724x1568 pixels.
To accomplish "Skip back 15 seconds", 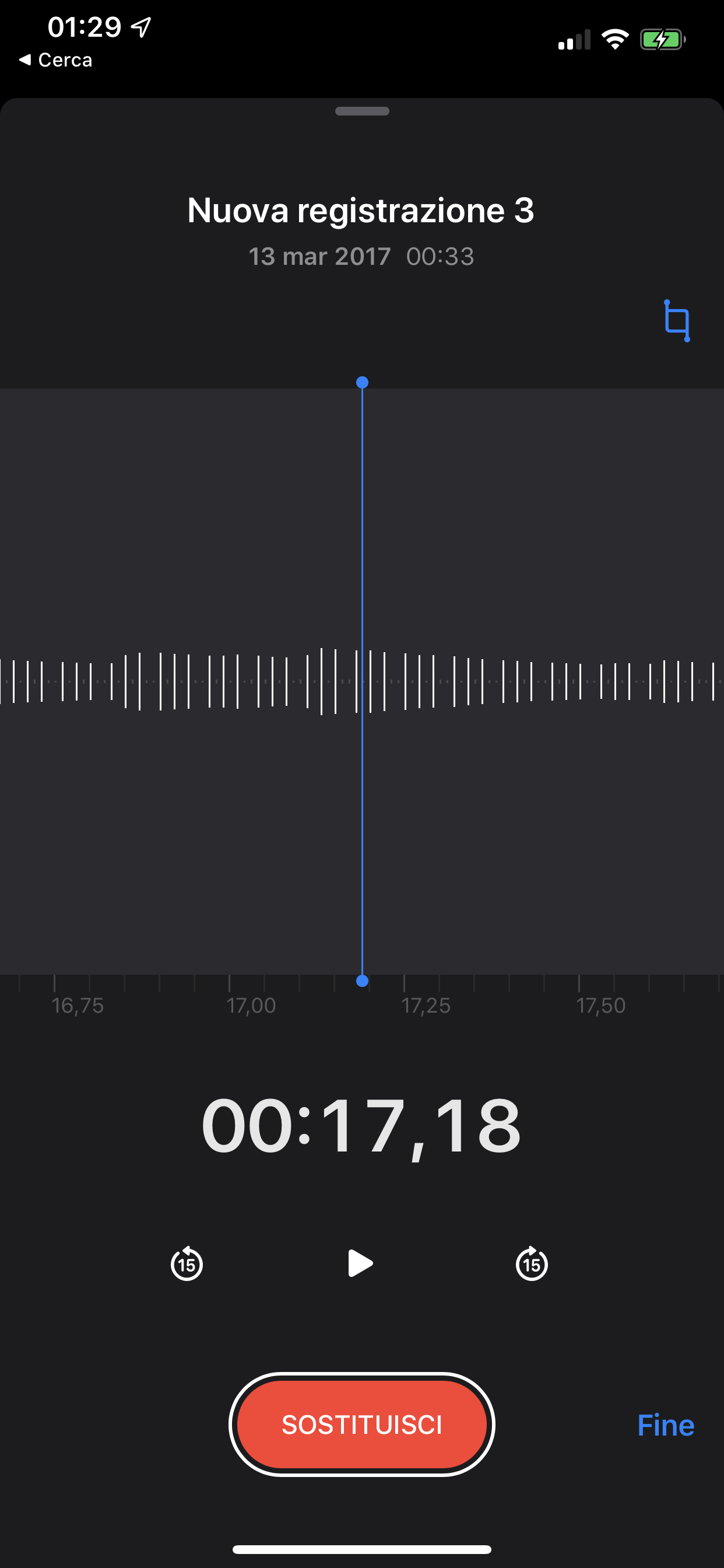I will (x=187, y=1263).
